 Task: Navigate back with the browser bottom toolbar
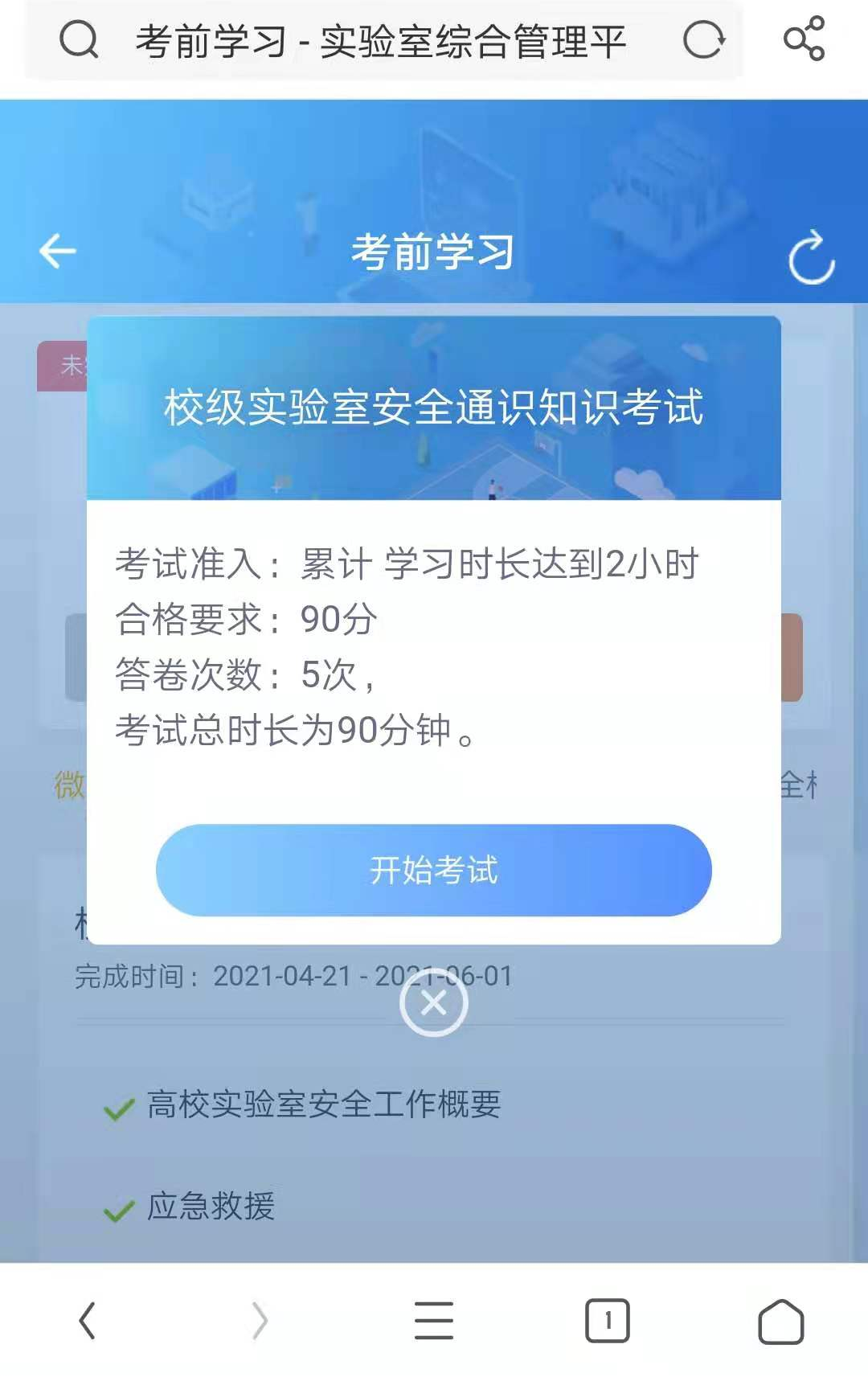tap(87, 1320)
